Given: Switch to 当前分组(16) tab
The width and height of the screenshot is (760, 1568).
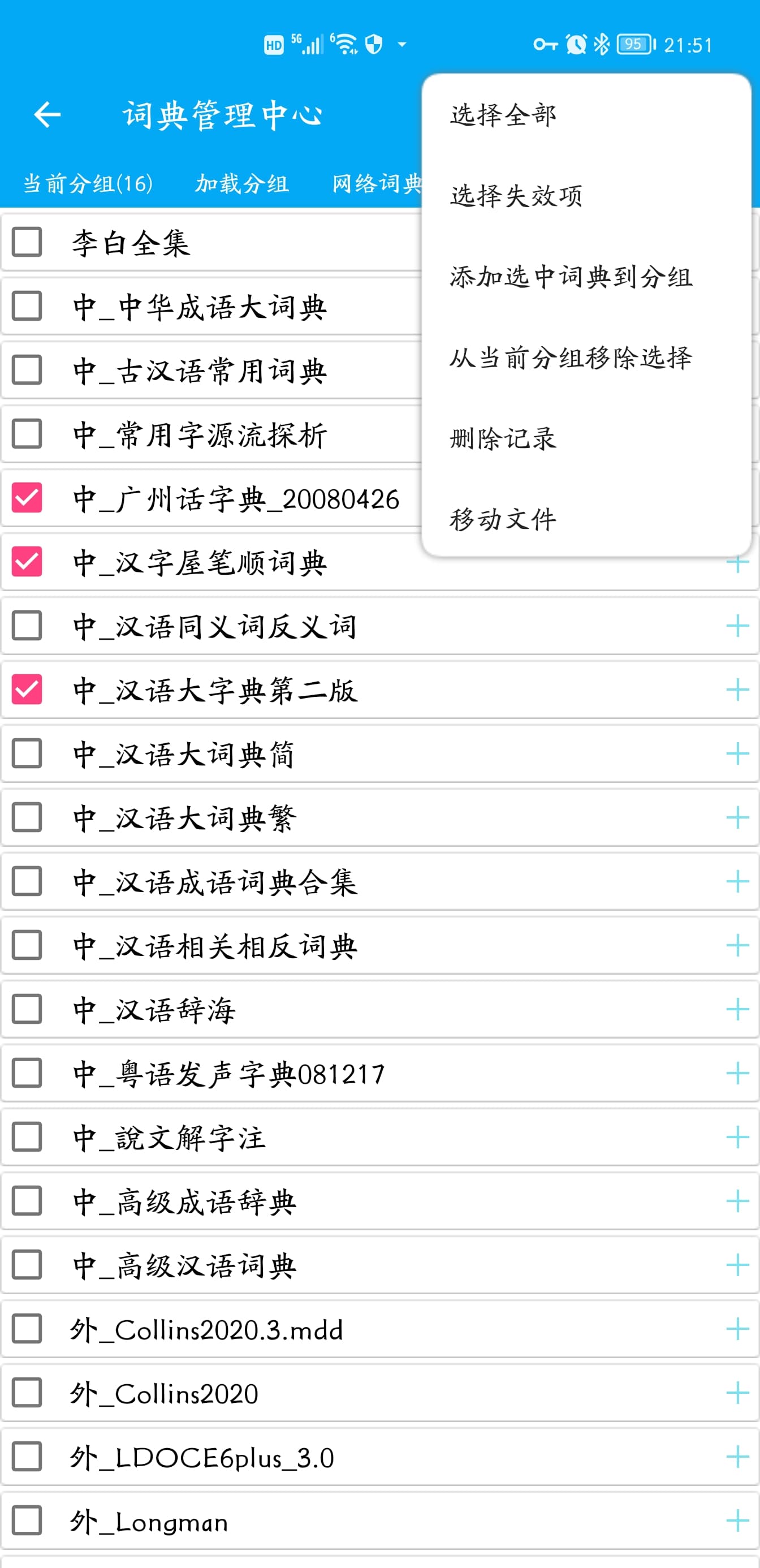Looking at the screenshot, I should click(88, 183).
